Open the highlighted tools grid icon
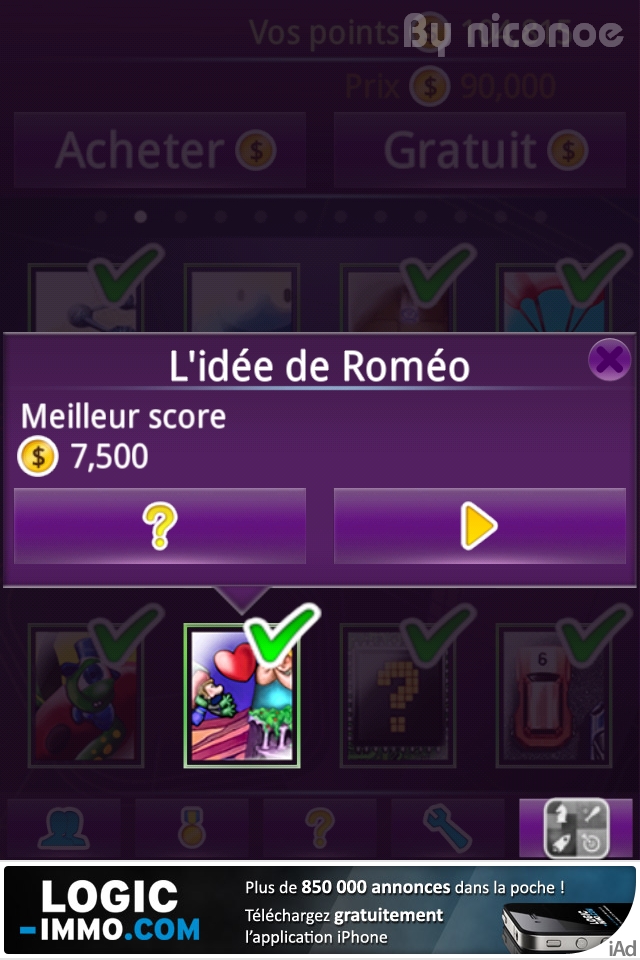Screen dimensions: 640x960 coord(576,828)
